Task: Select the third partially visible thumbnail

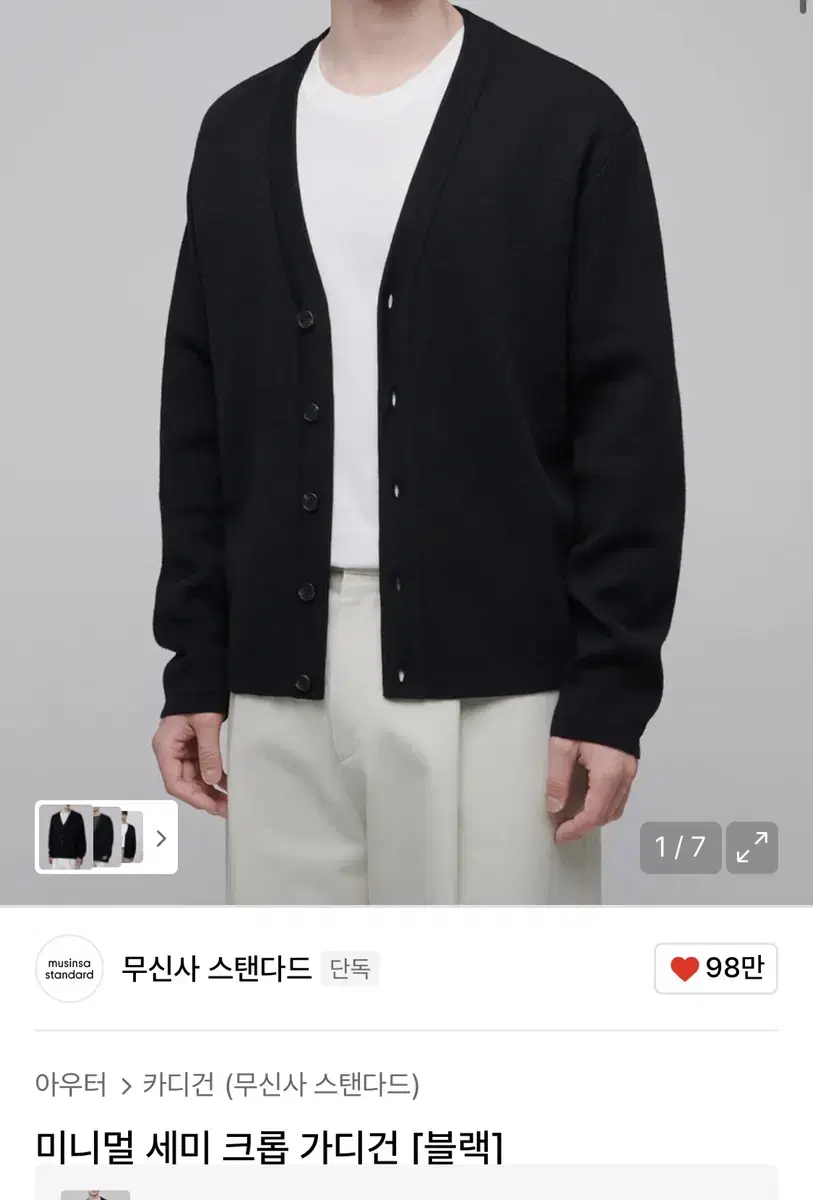Action: tap(131, 839)
